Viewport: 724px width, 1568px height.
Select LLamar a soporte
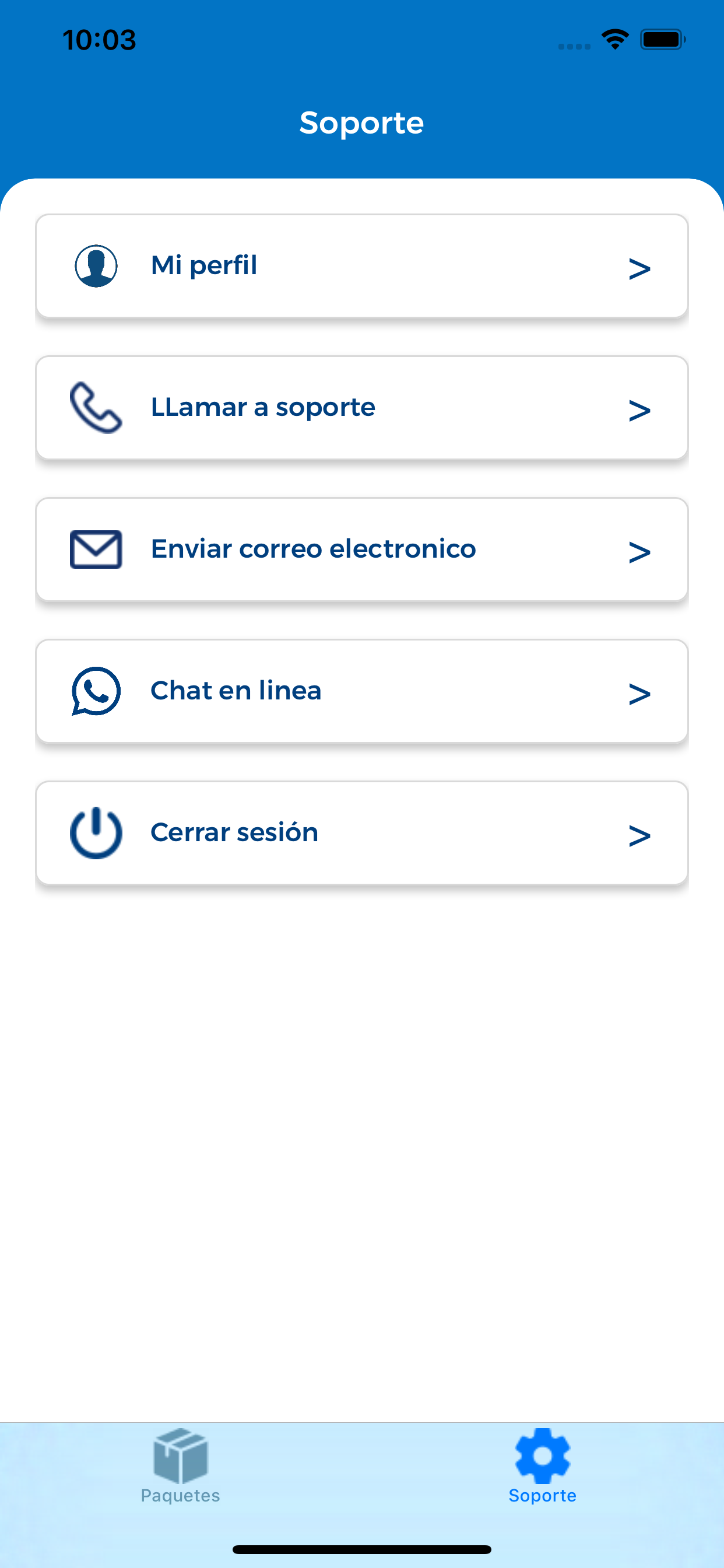(362, 408)
